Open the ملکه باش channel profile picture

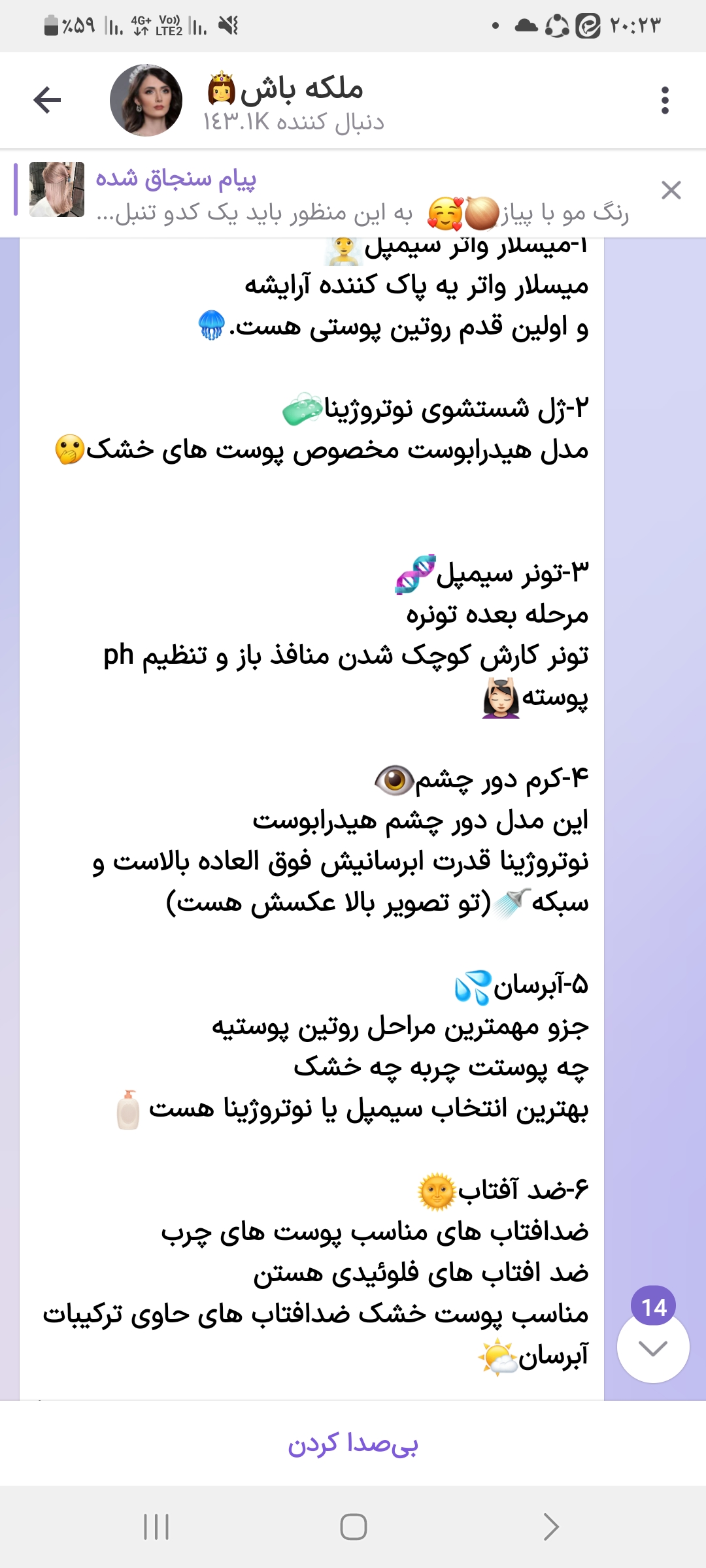pyautogui.click(x=146, y=100)
